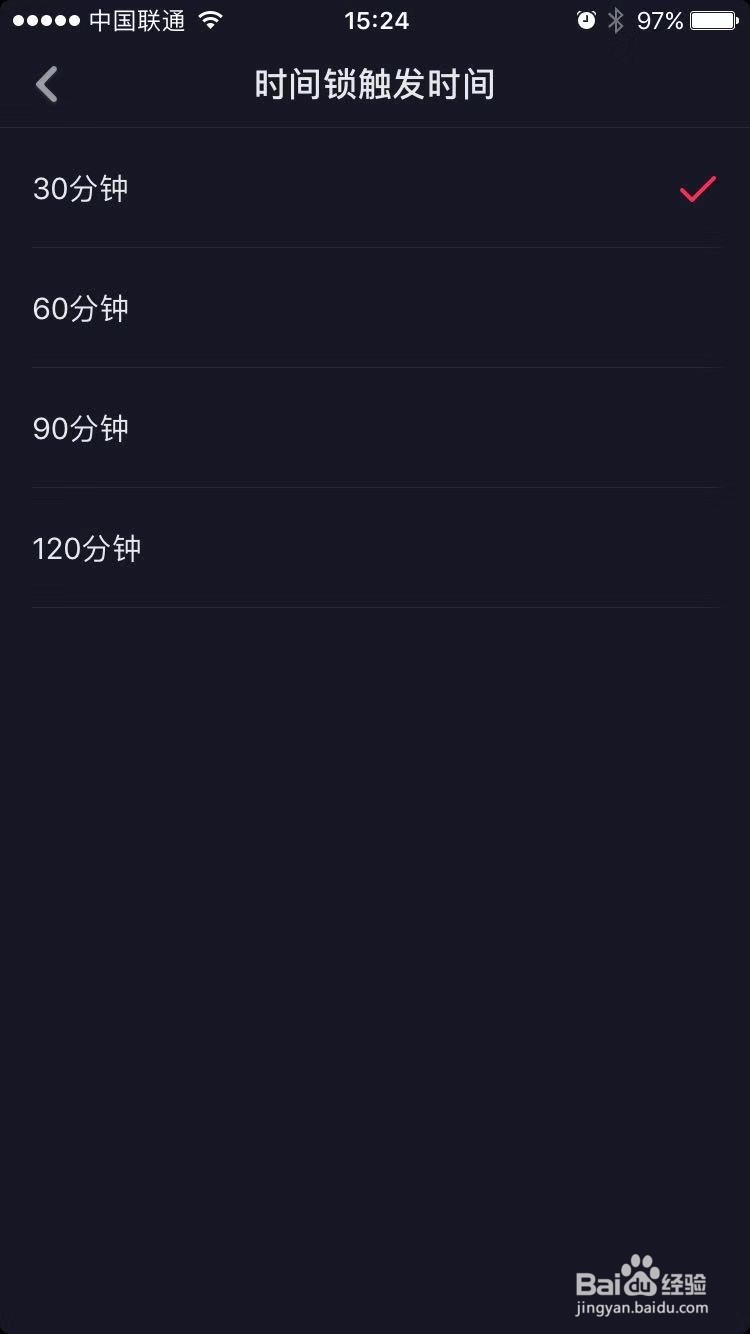The width and height of the screenshot is (750, 1334).
Task: Tap the 15:24 clock display
Action: (x=377, y=20)
